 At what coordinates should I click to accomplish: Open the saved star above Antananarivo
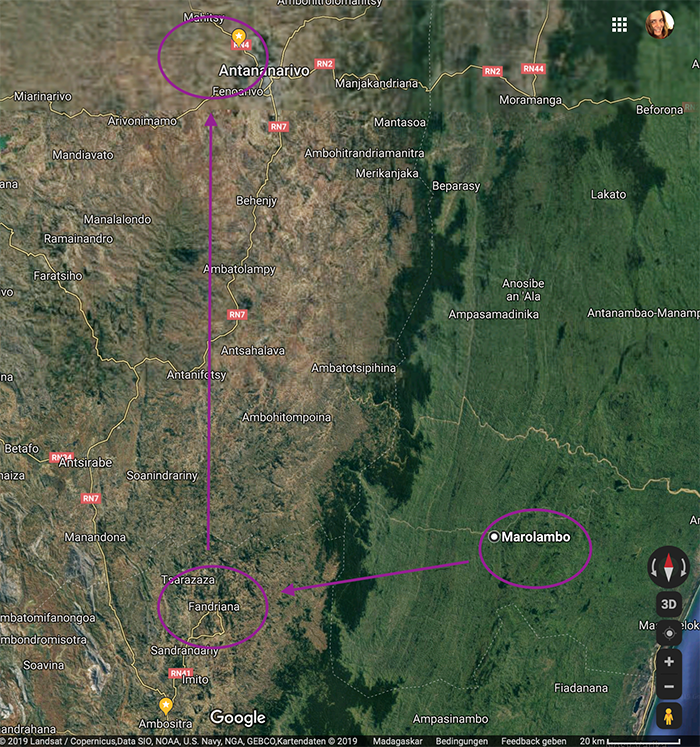[x=239, y=38]
